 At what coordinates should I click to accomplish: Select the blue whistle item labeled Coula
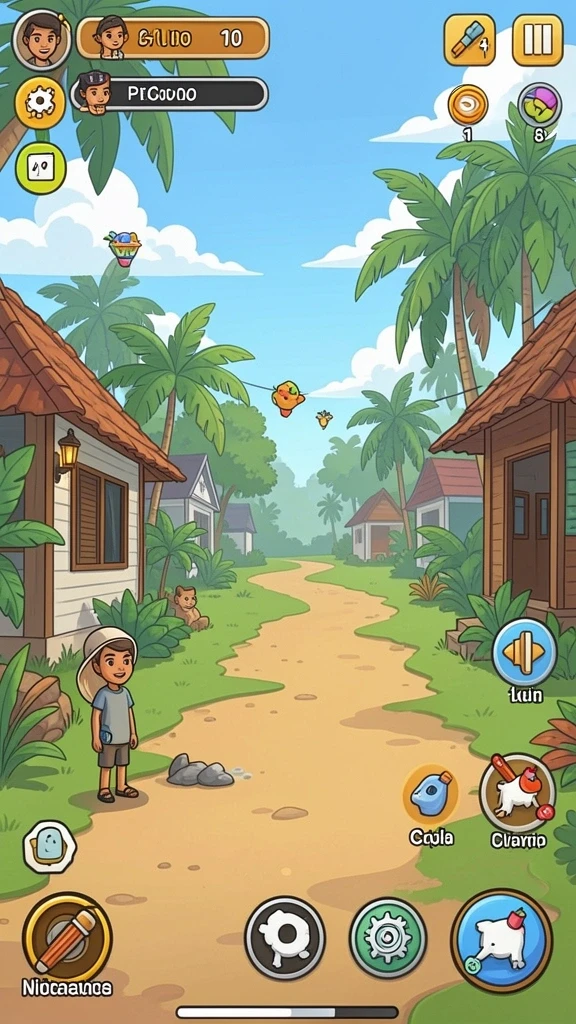(430, 795)
